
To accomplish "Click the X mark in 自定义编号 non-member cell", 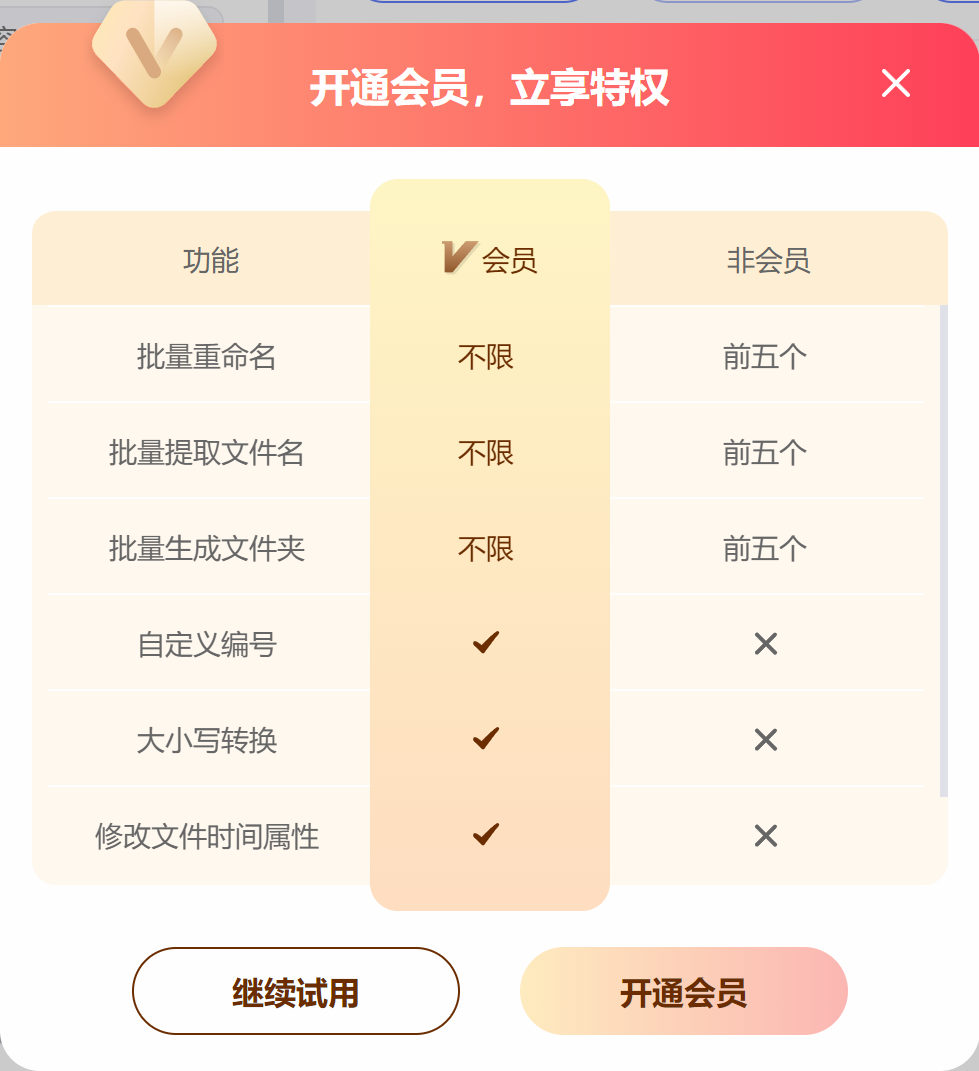I will [765, 643].
